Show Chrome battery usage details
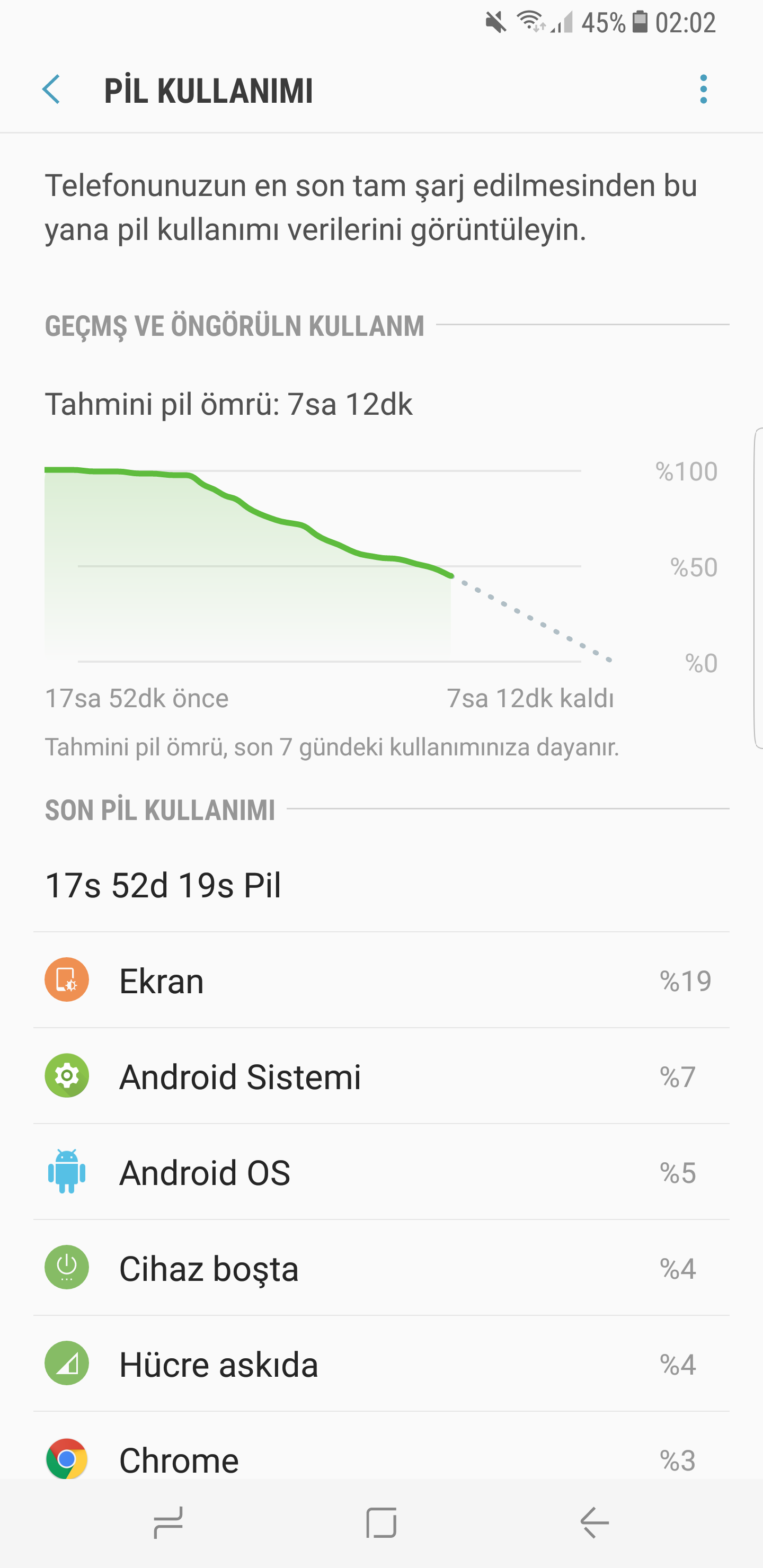Screen dimensions: 763x1568 pos(381,1458)
